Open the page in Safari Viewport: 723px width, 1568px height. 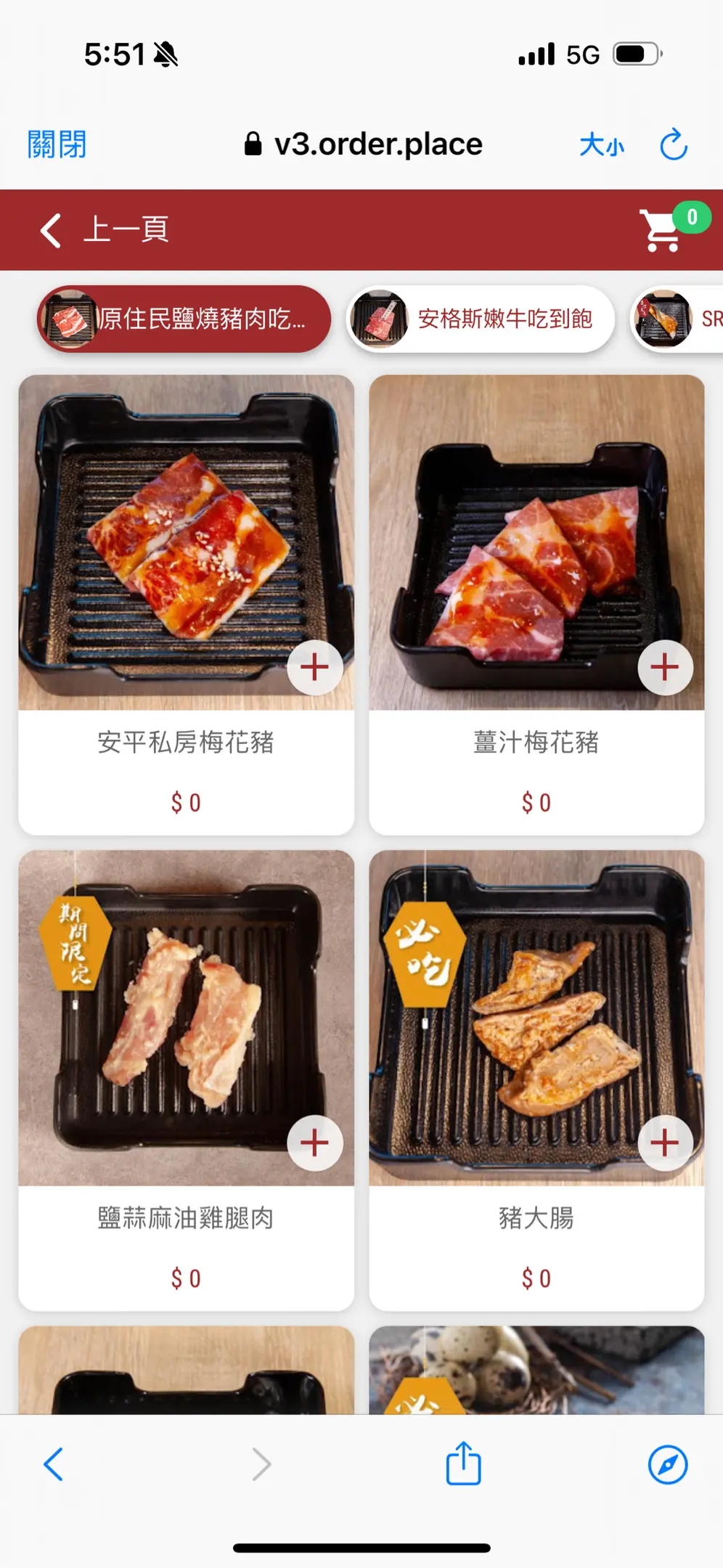[x=668, y=1464]
